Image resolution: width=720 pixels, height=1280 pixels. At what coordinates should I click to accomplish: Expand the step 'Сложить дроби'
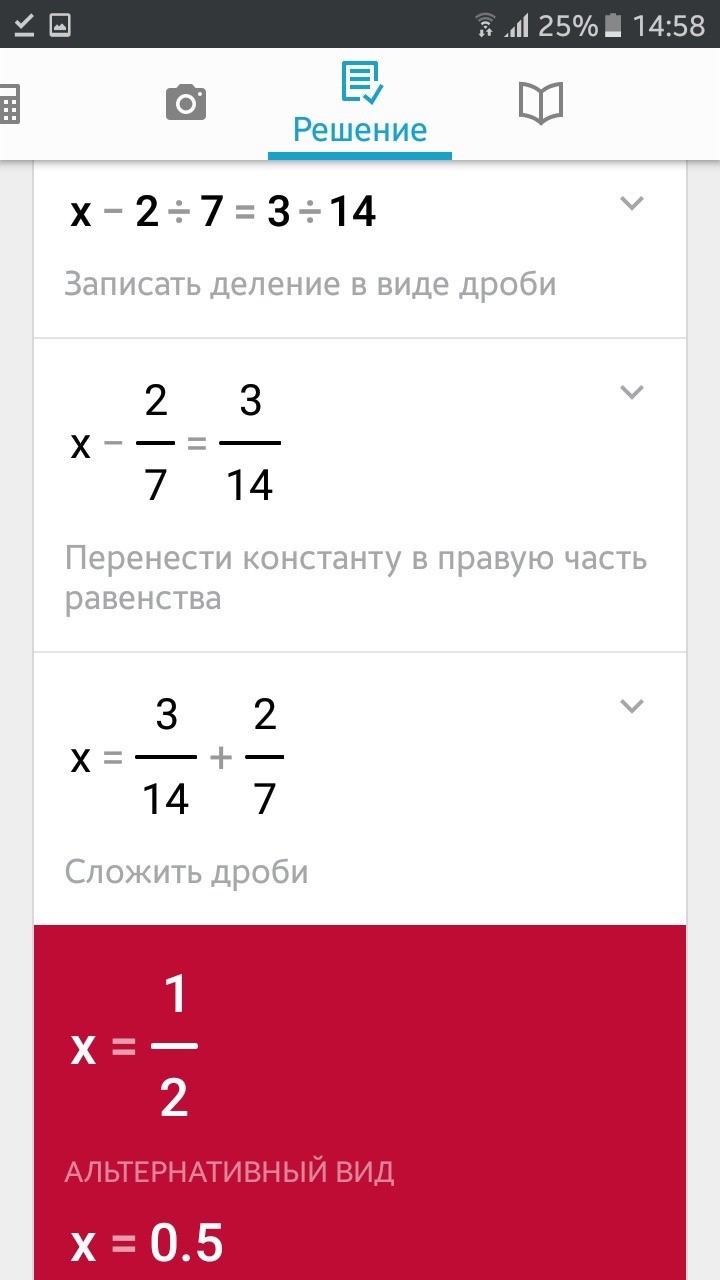pos(631,706)
